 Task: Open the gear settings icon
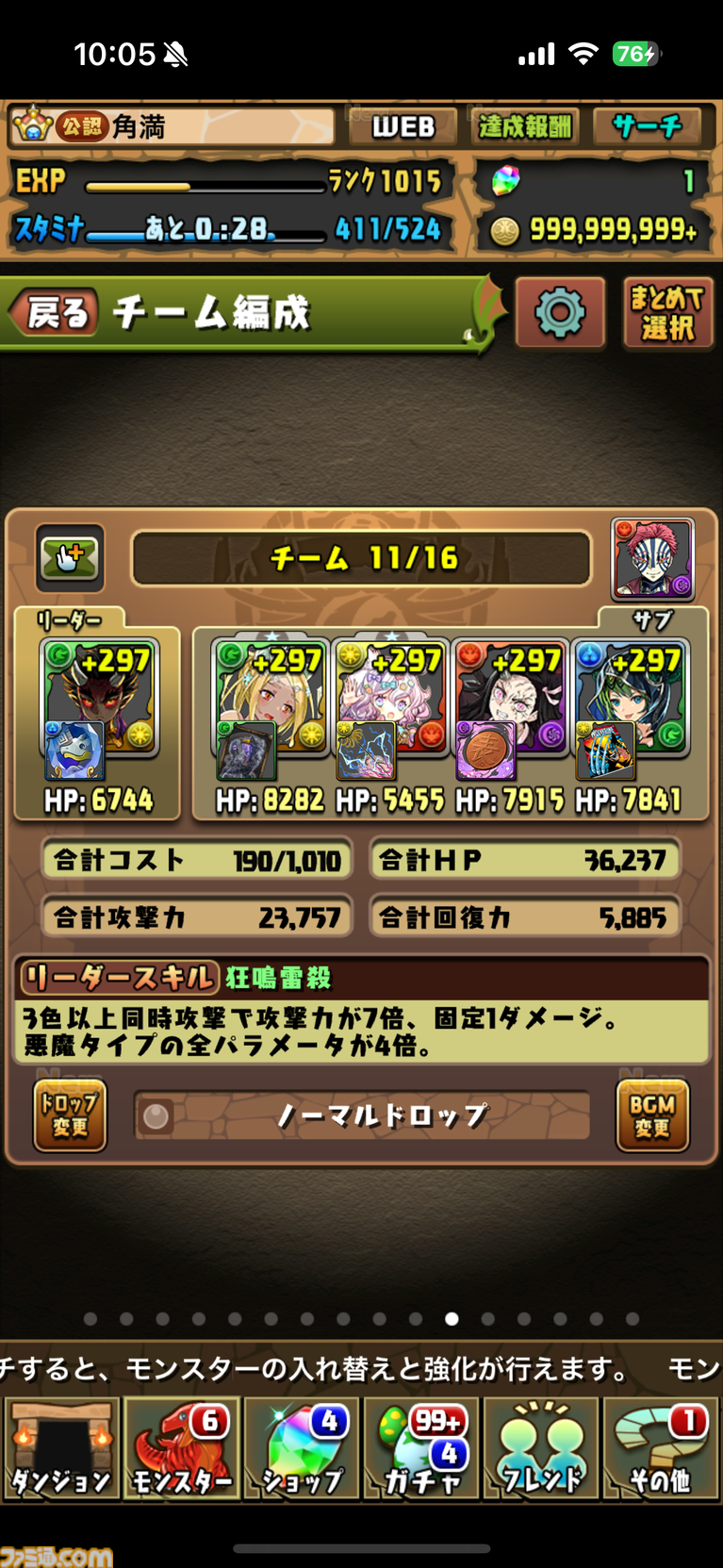pos(560,312)
